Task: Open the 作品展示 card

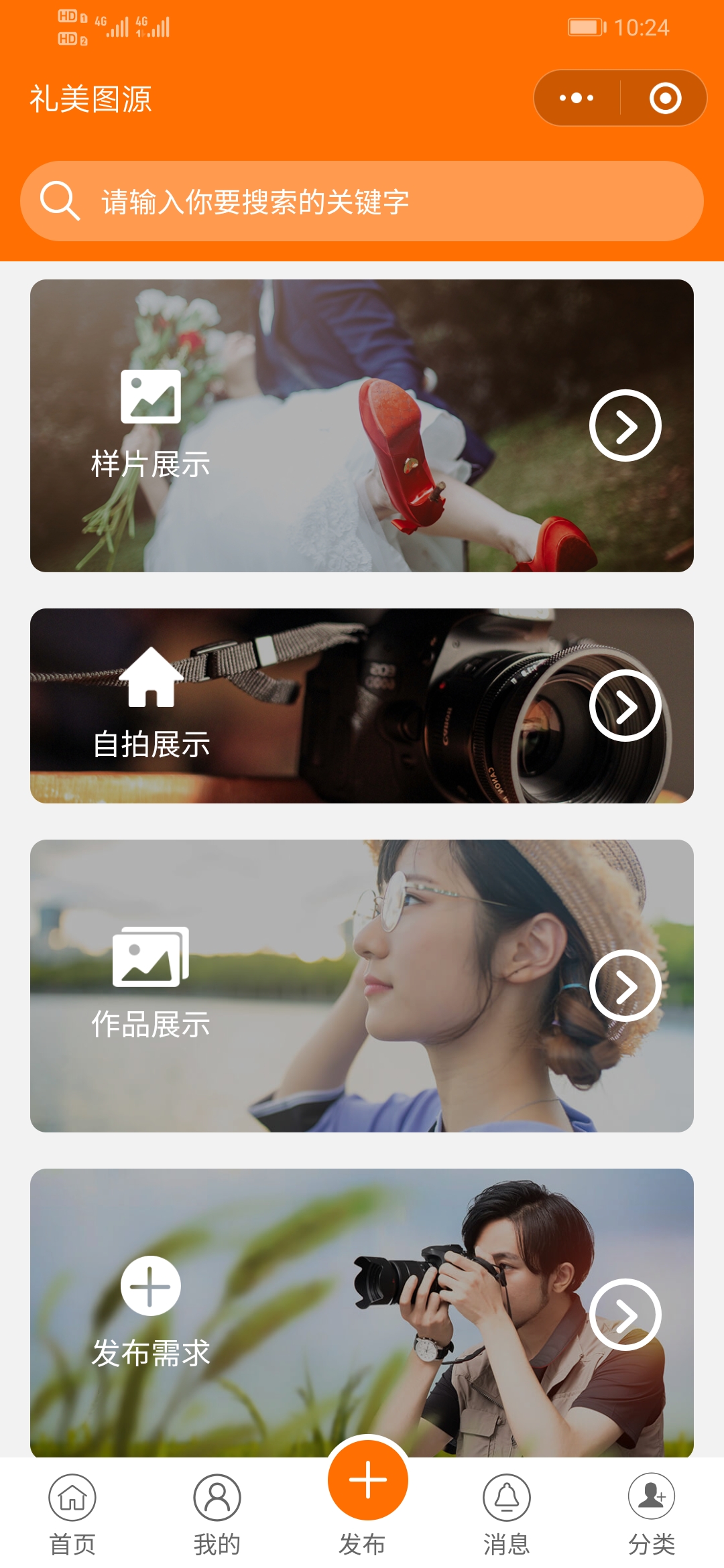Action: pos(362,986)
